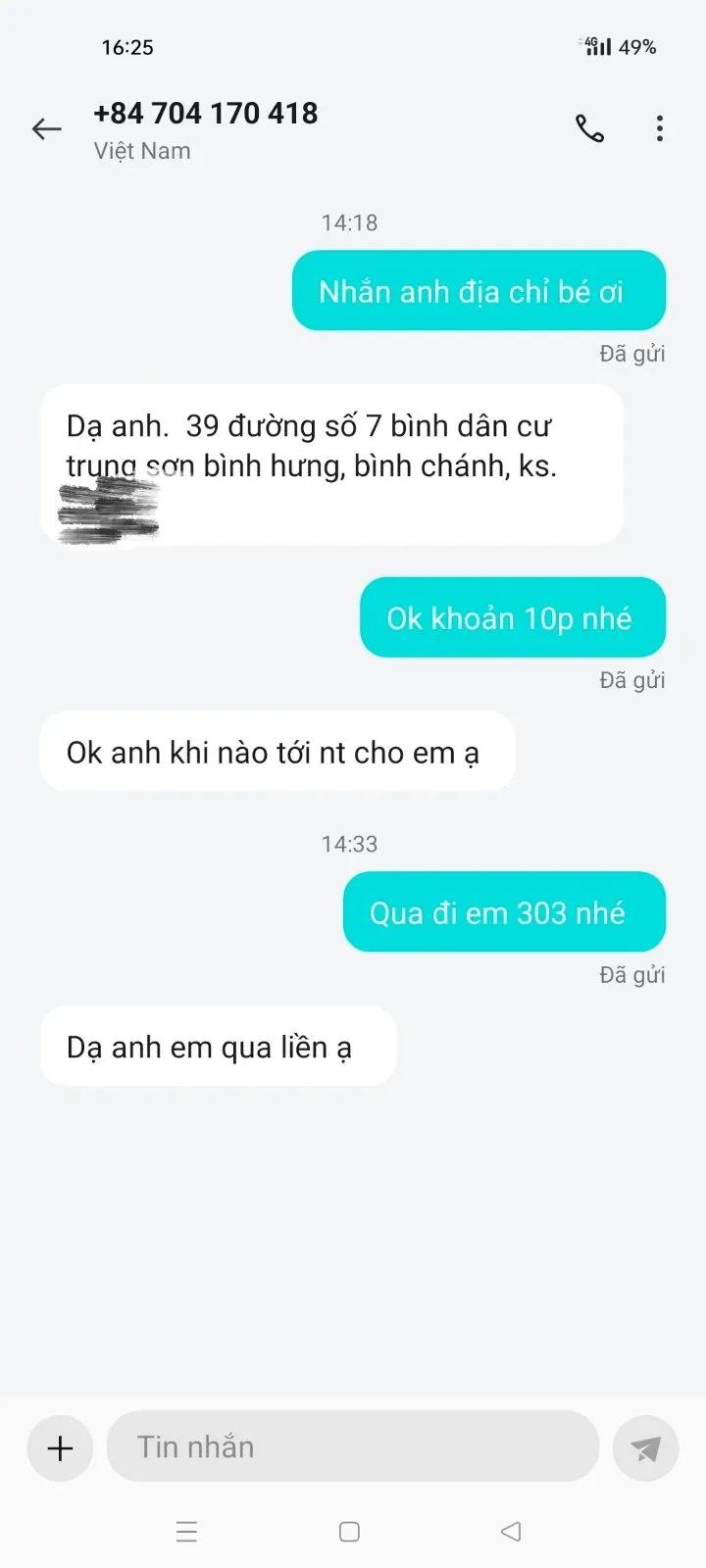Tap the system home button
This screenshot has height=1568, width=706.
pyautogui.click(x=349, y=1532)
